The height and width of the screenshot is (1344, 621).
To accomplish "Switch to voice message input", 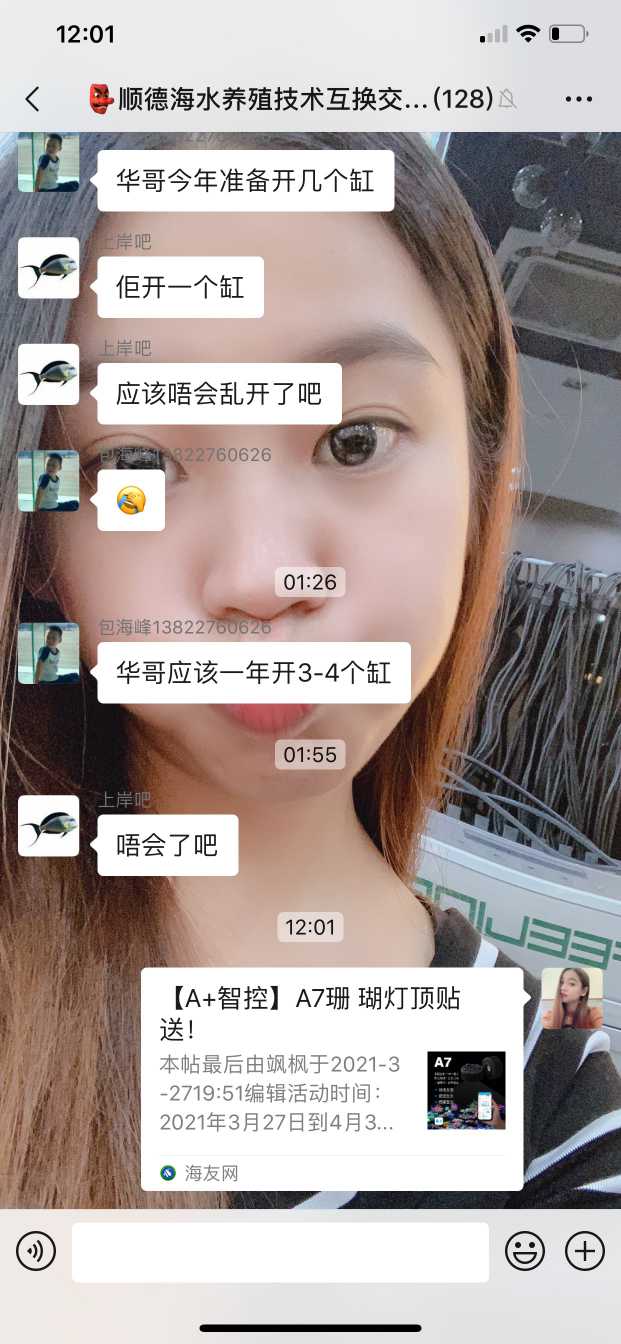I will coord(36,1251).
